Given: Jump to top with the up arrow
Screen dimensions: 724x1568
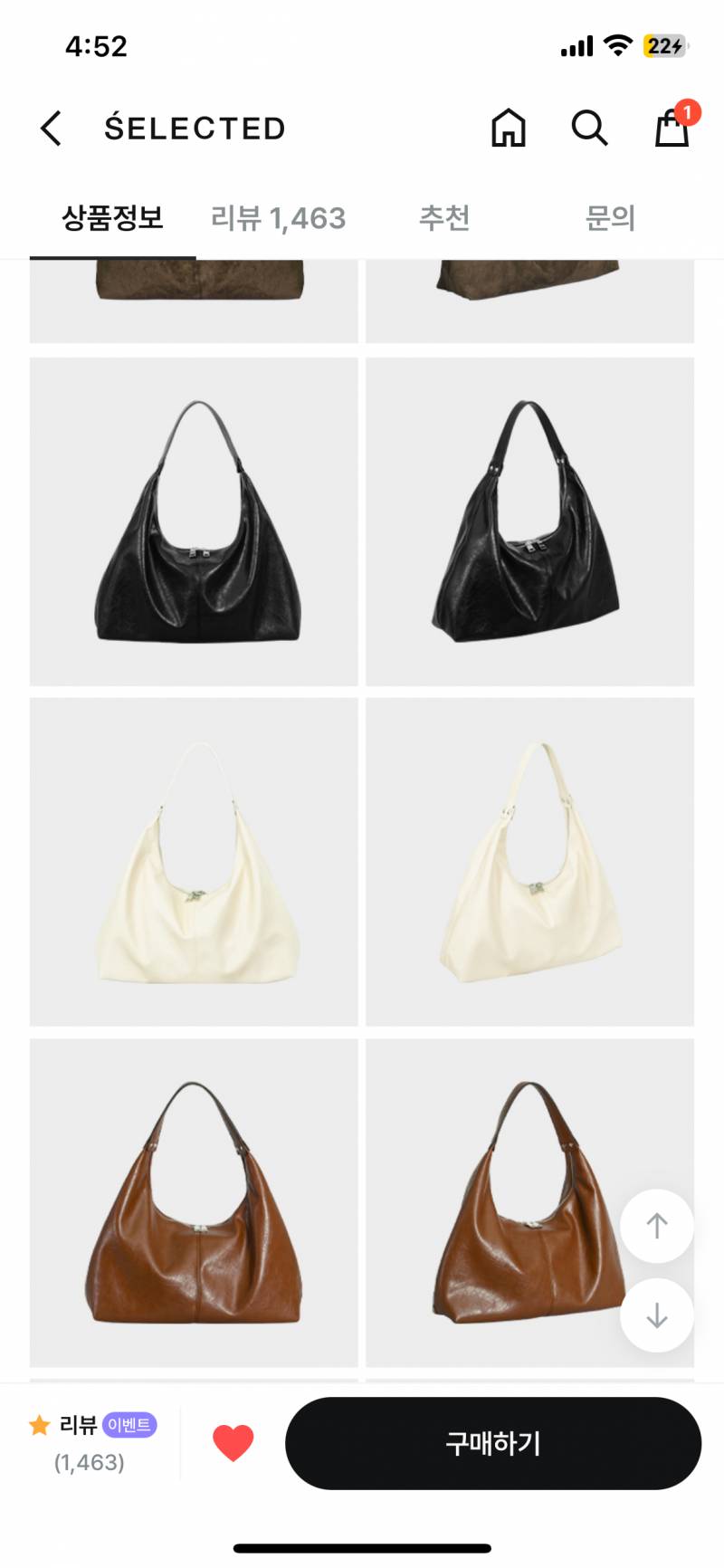Looking at the screenshot, I should (657, 1226).
